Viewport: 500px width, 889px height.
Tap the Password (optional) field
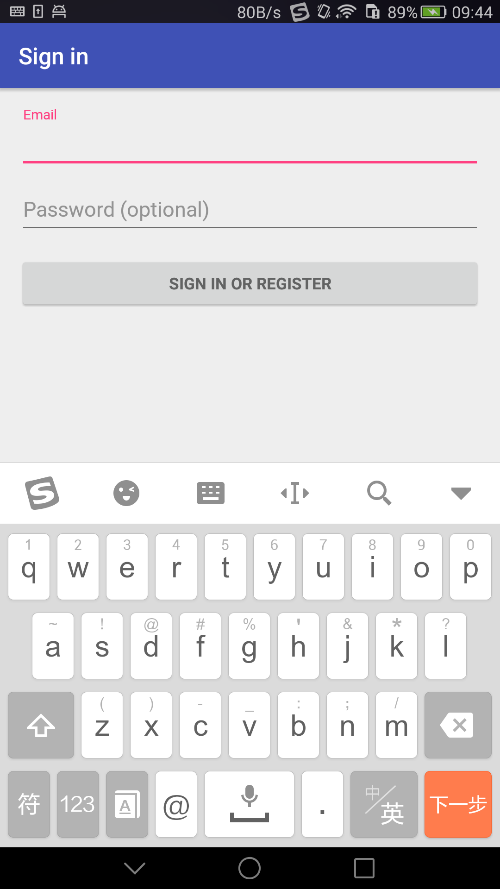pyautogui.click(x=249, y=210)
